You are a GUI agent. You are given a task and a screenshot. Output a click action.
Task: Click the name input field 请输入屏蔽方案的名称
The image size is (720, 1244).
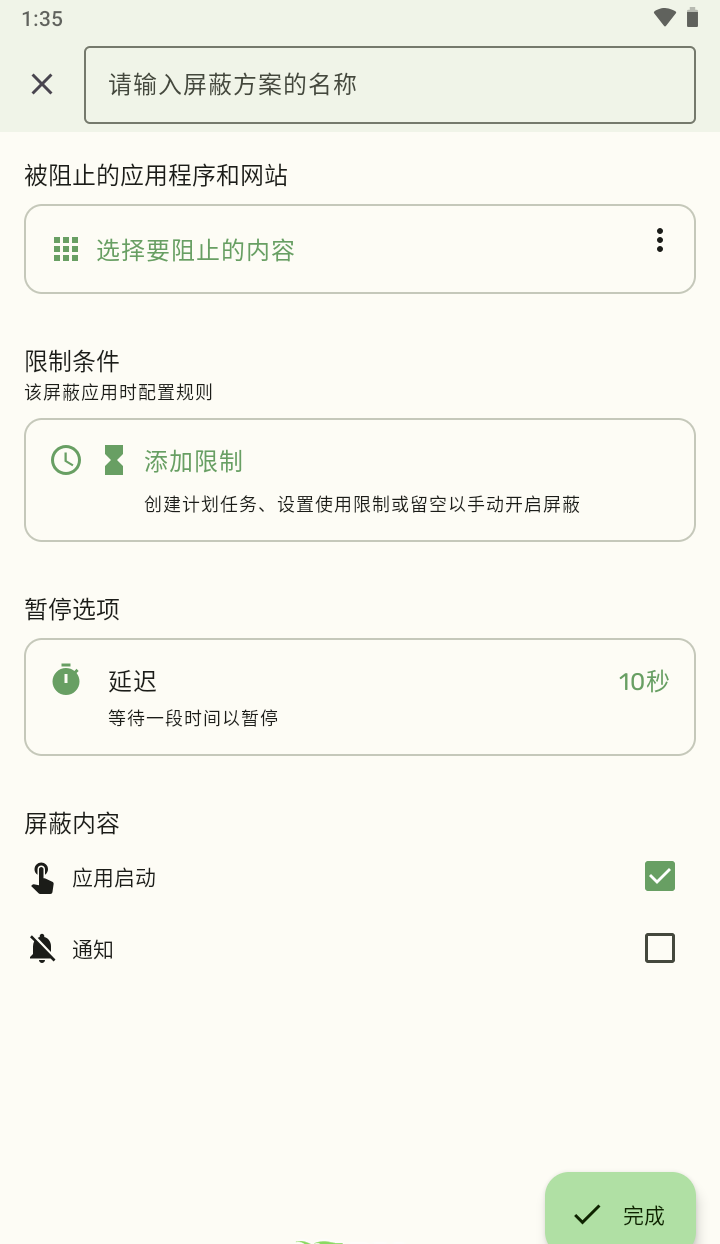390,85
